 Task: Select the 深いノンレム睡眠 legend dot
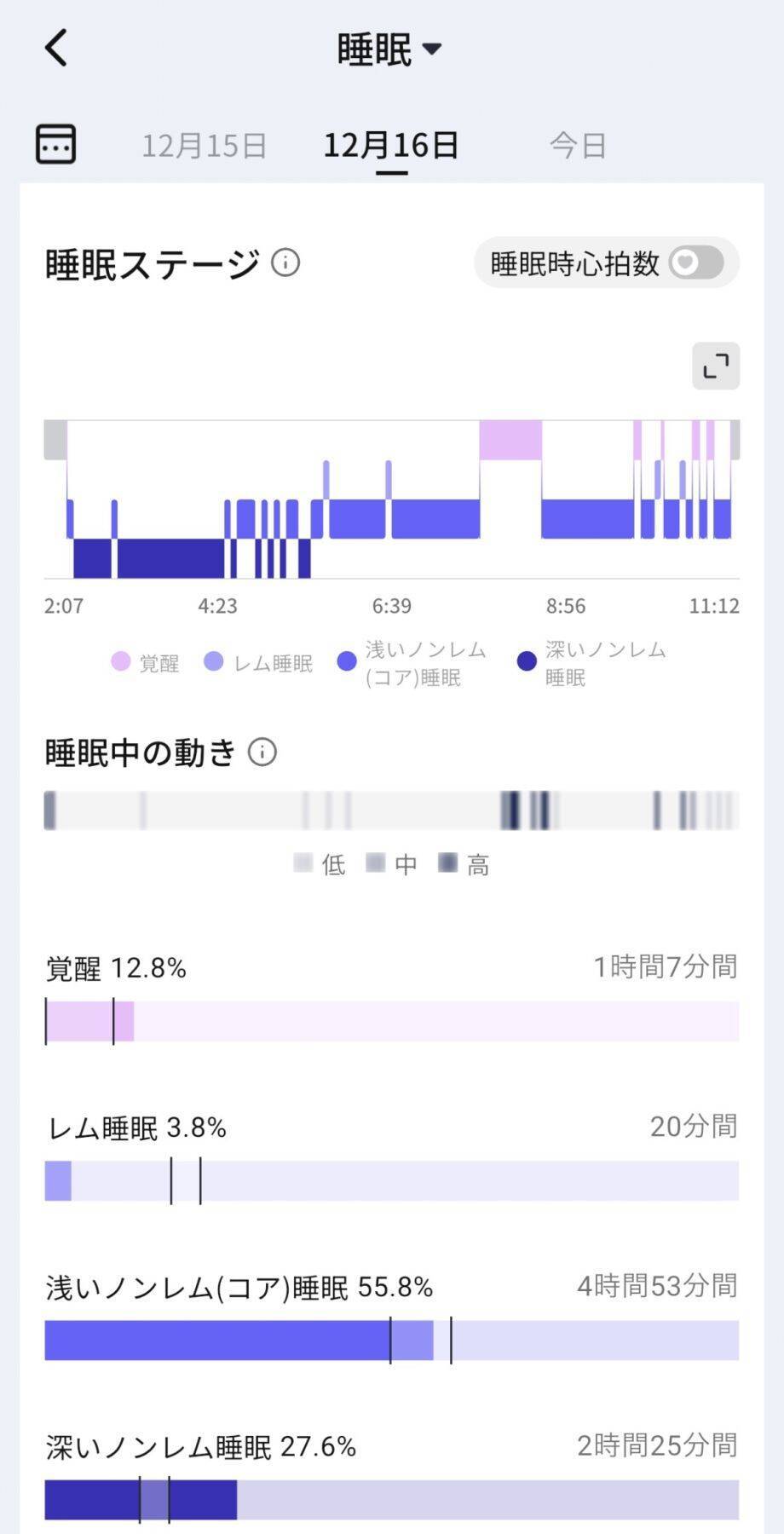[x=526, y=661]
